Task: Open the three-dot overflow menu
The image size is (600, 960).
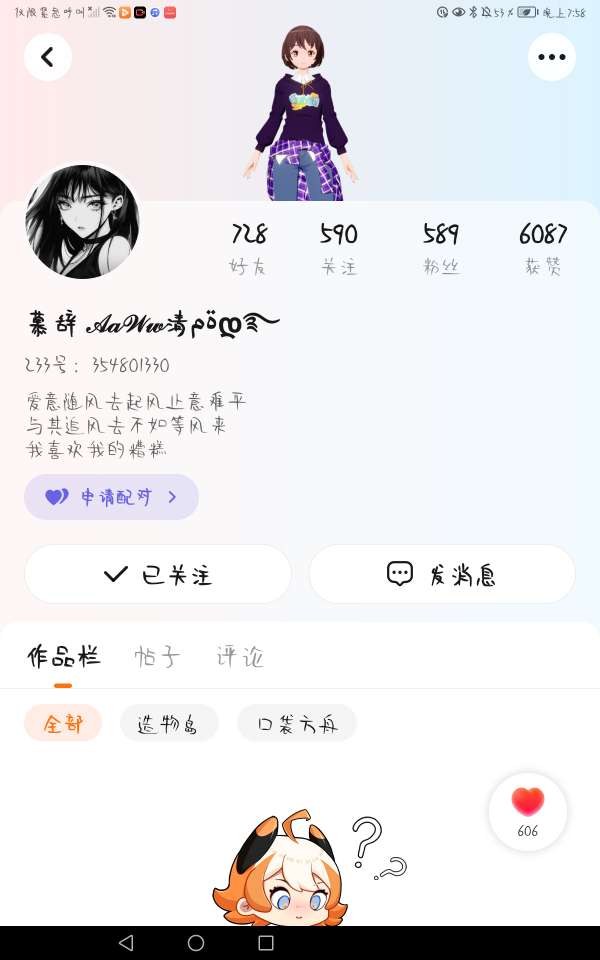Action: pos(552,57)
